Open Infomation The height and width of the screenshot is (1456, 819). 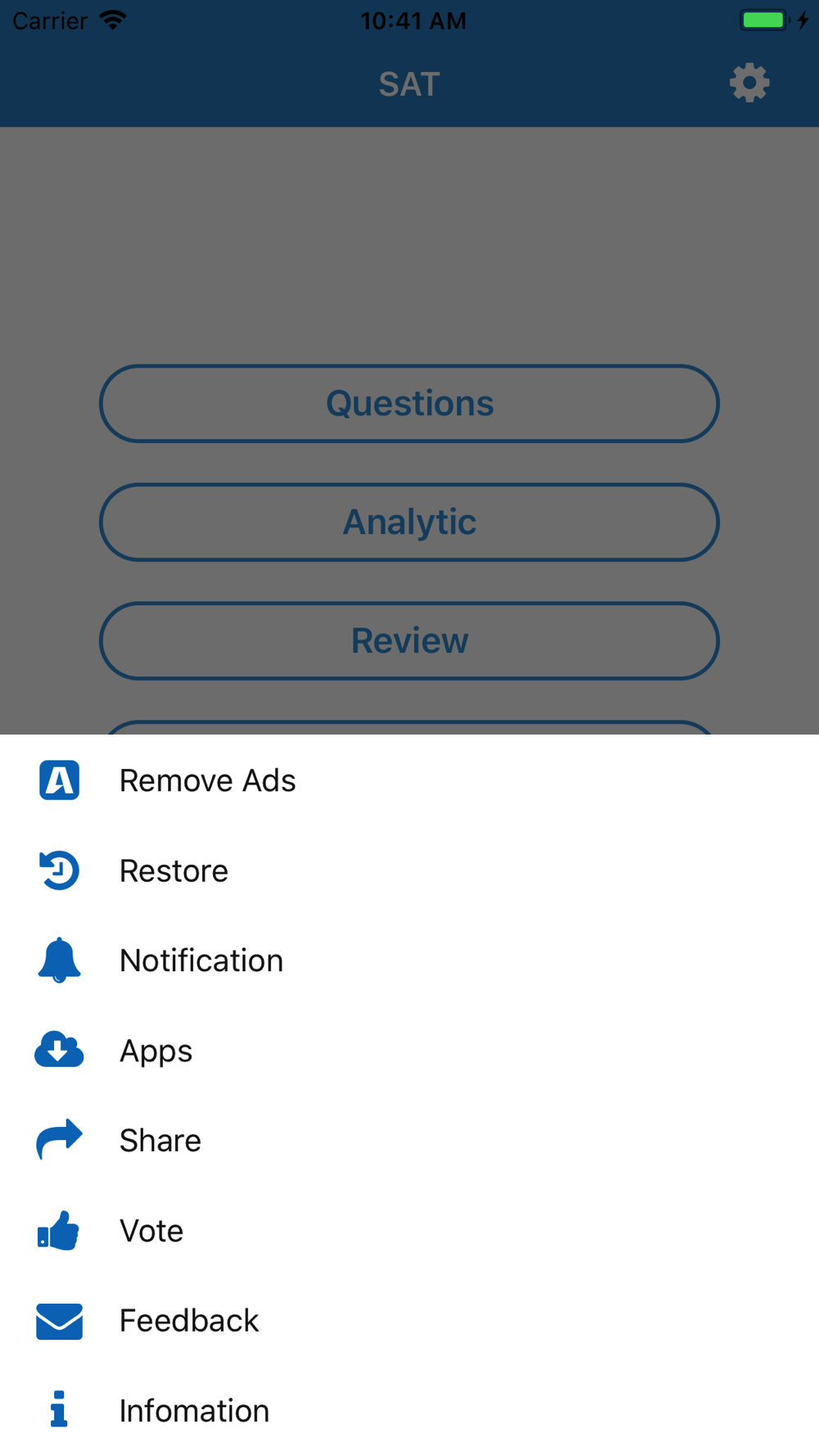(x=409, y=1411)
